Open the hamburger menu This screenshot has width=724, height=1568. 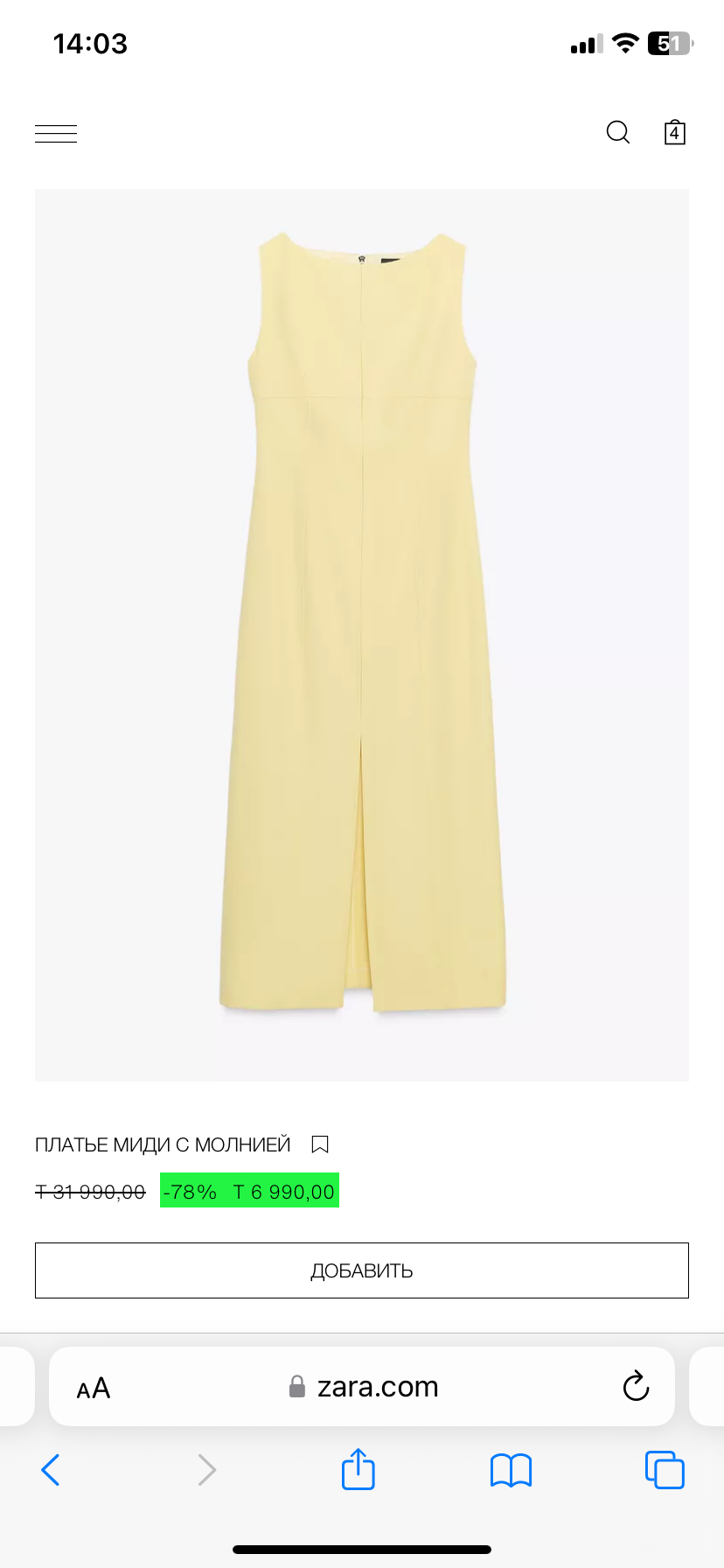[56, 133]
